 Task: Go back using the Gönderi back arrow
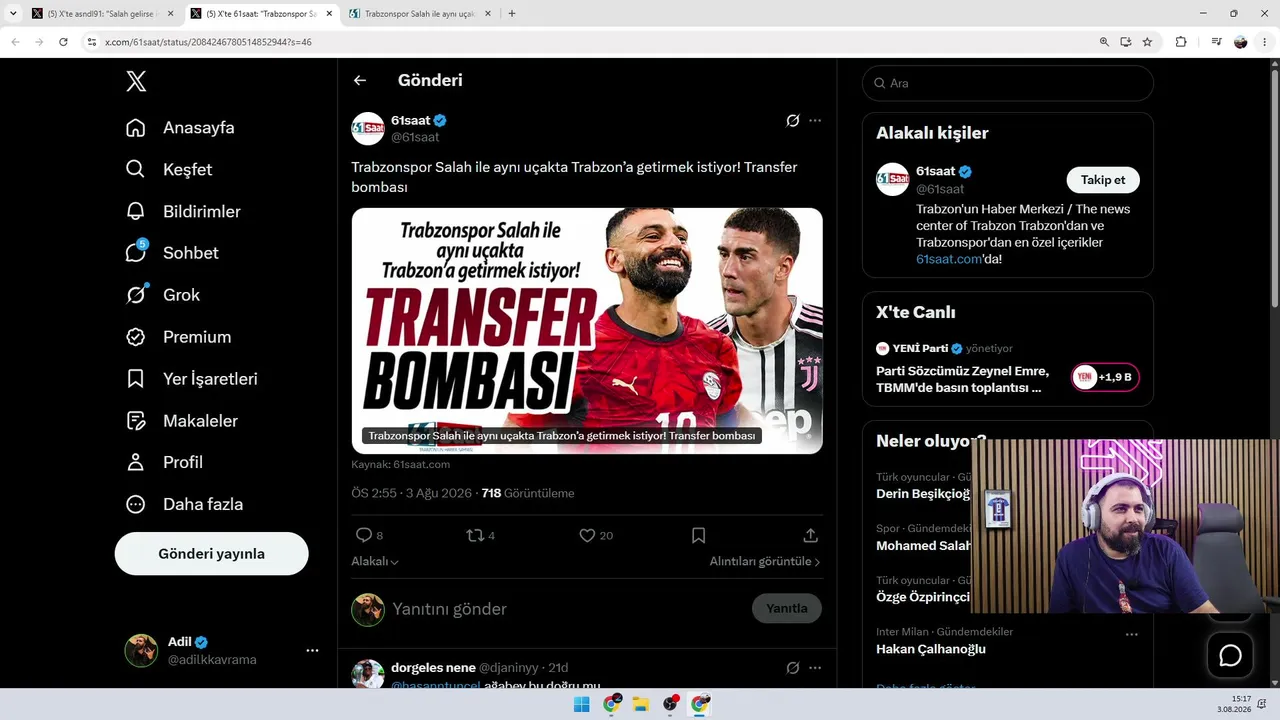pyautogui.click(x=360, y=80)
